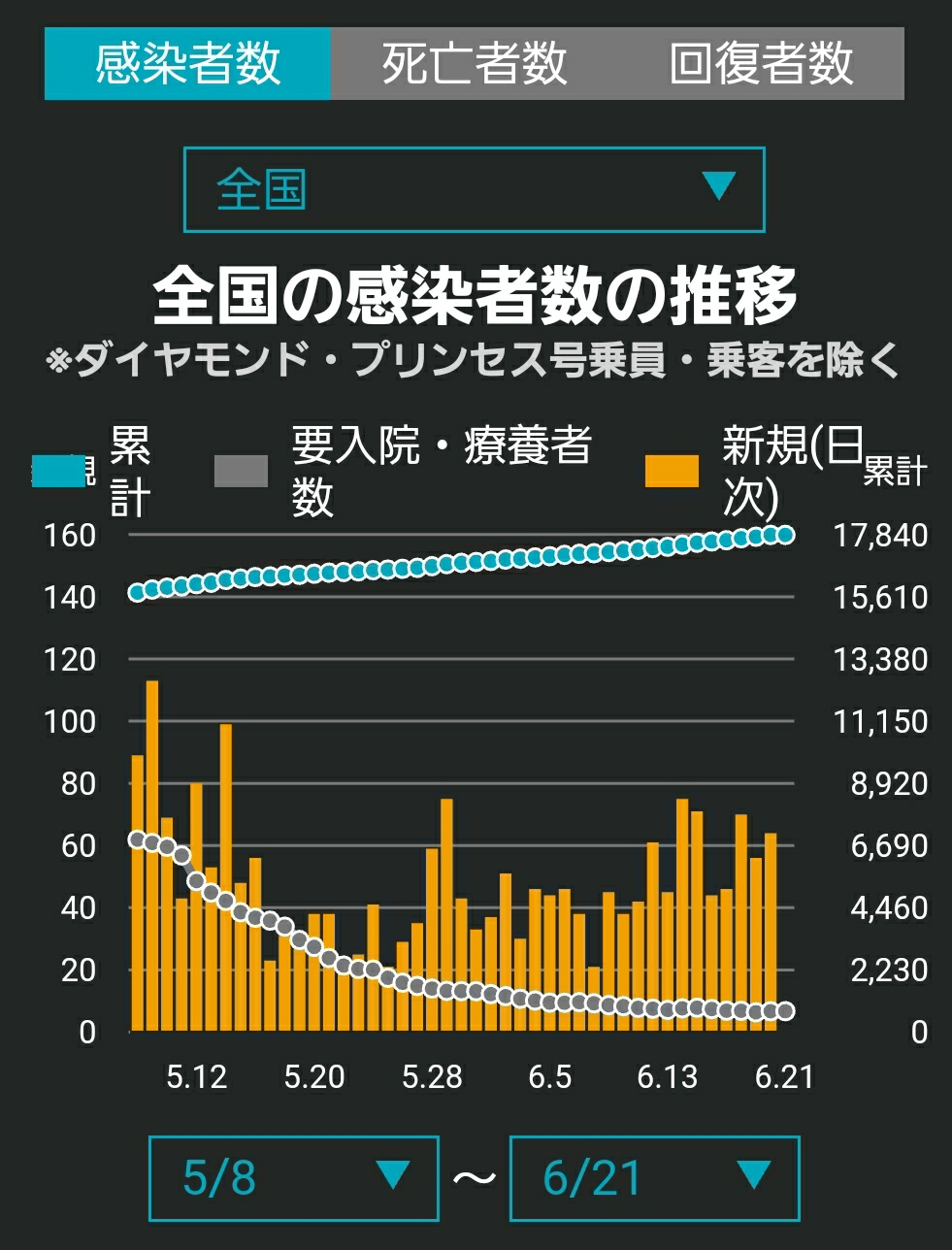
Task: Open the 5/8 start date dropdown
Action: click(x=294, y=1178)
